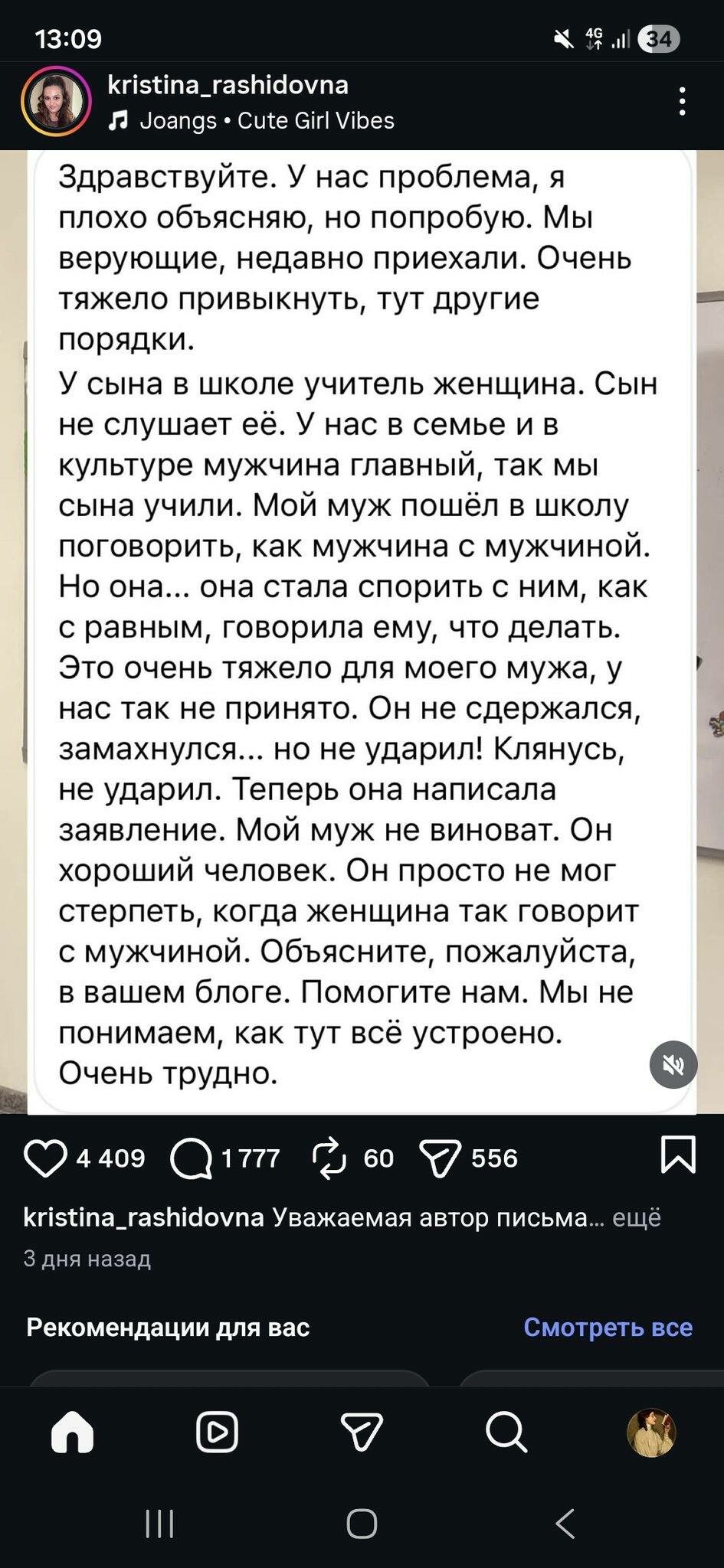
Task: Open the comments on this post
Action: (x=192, y=1158)
